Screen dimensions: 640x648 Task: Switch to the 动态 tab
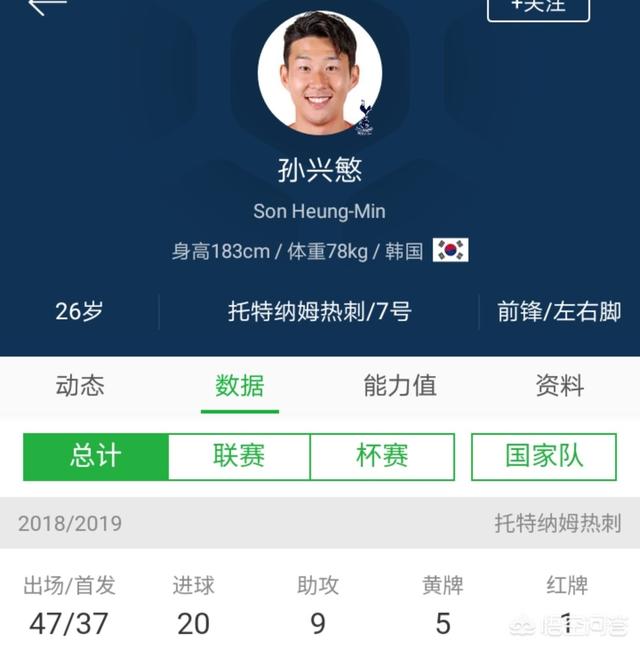(x=80, y=386)
